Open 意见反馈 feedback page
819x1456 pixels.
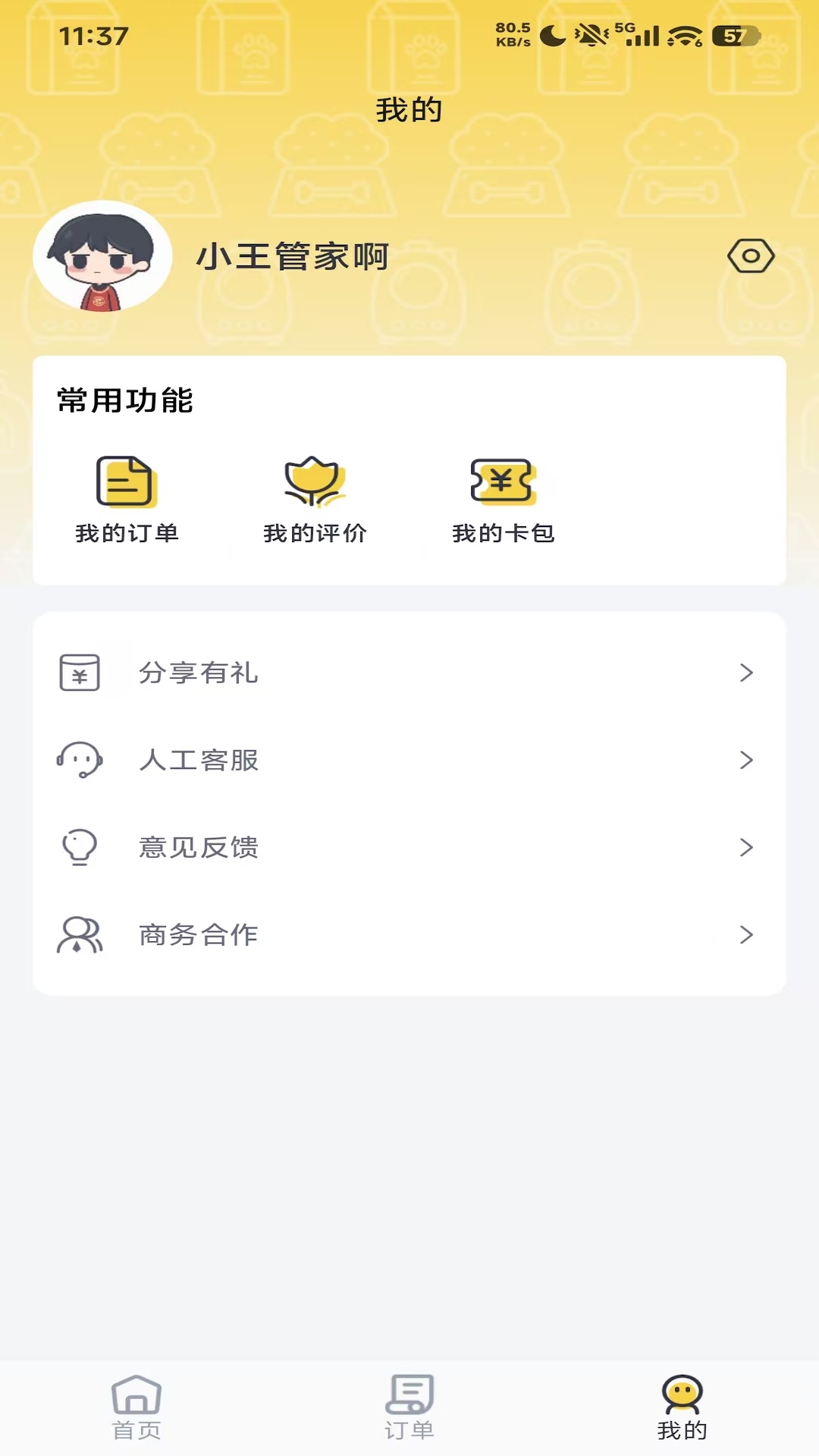pyautogui.click(x=199, y=848)
